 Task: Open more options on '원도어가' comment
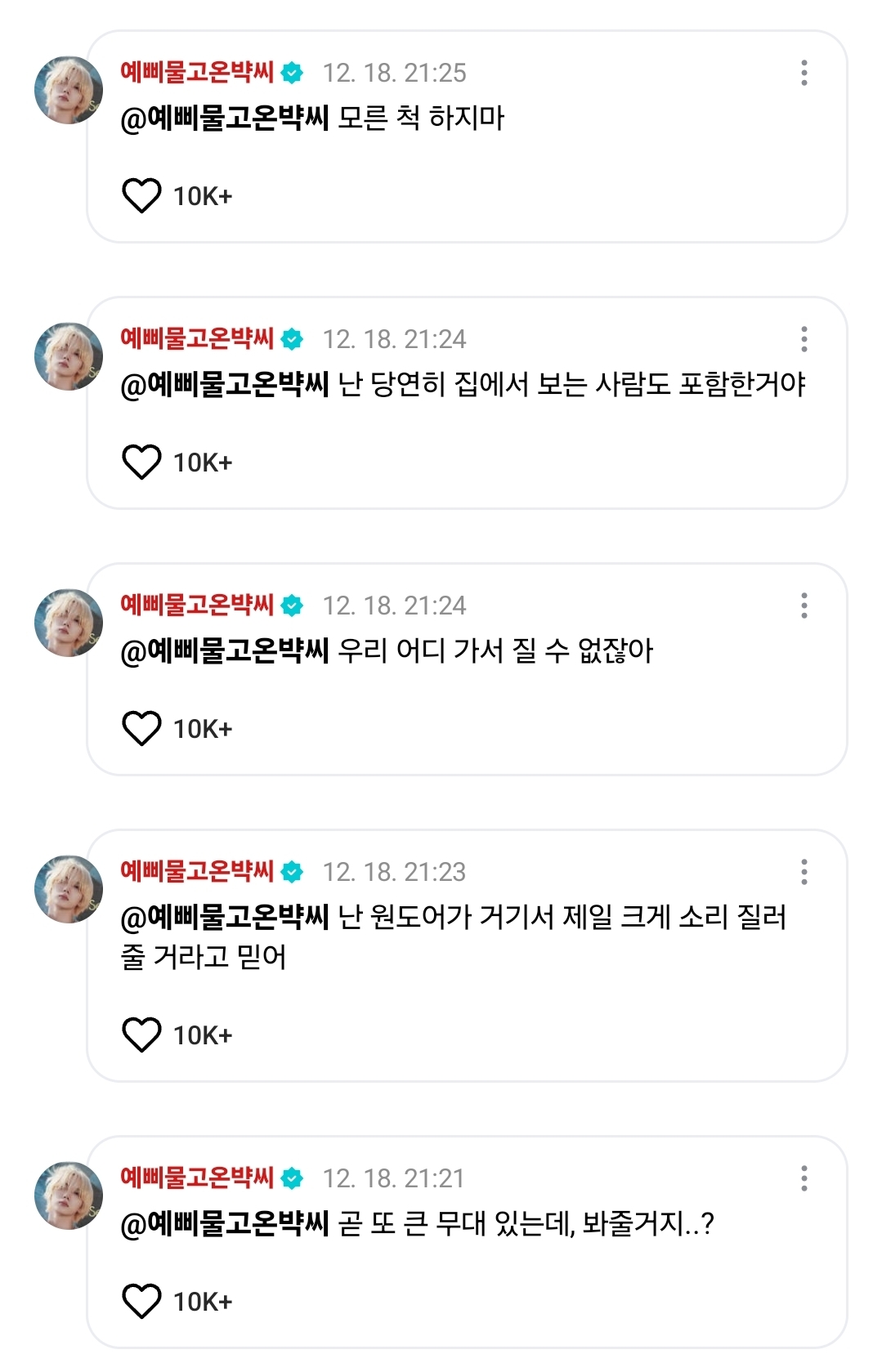click(x=804, y=872)
